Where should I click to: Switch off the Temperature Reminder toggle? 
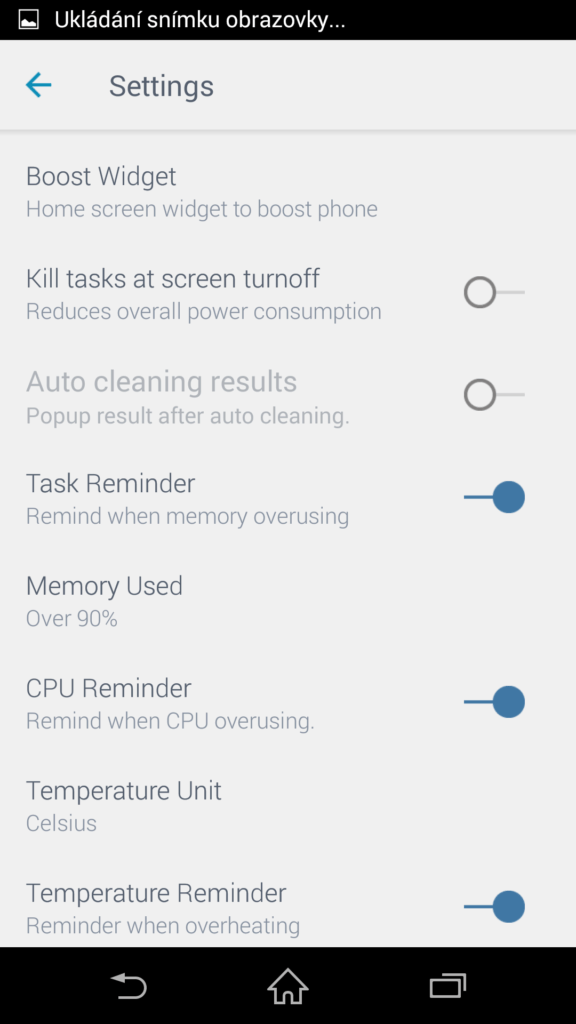[494, 906]
